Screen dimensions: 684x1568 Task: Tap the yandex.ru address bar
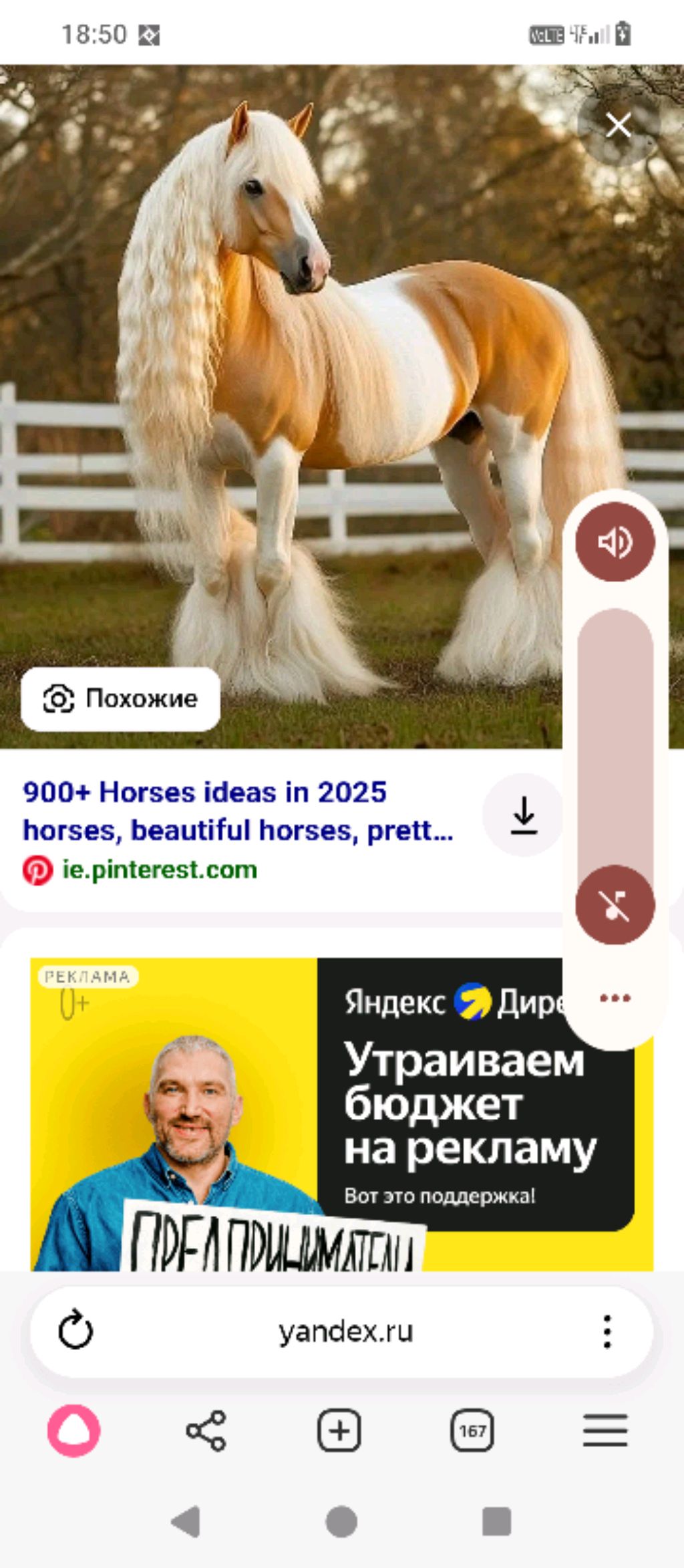click(345, 1331)
